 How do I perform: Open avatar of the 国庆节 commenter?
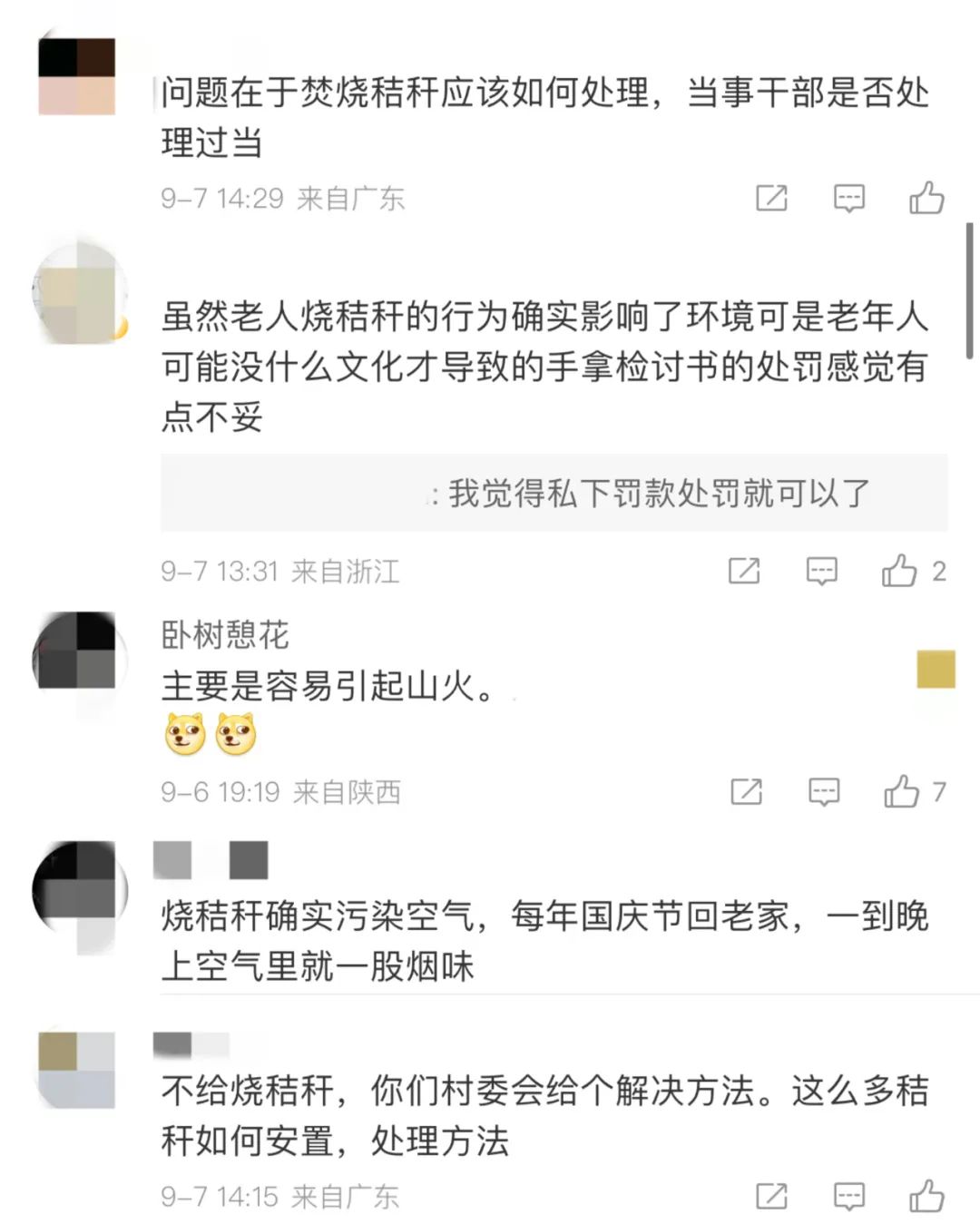coord(76,886)
